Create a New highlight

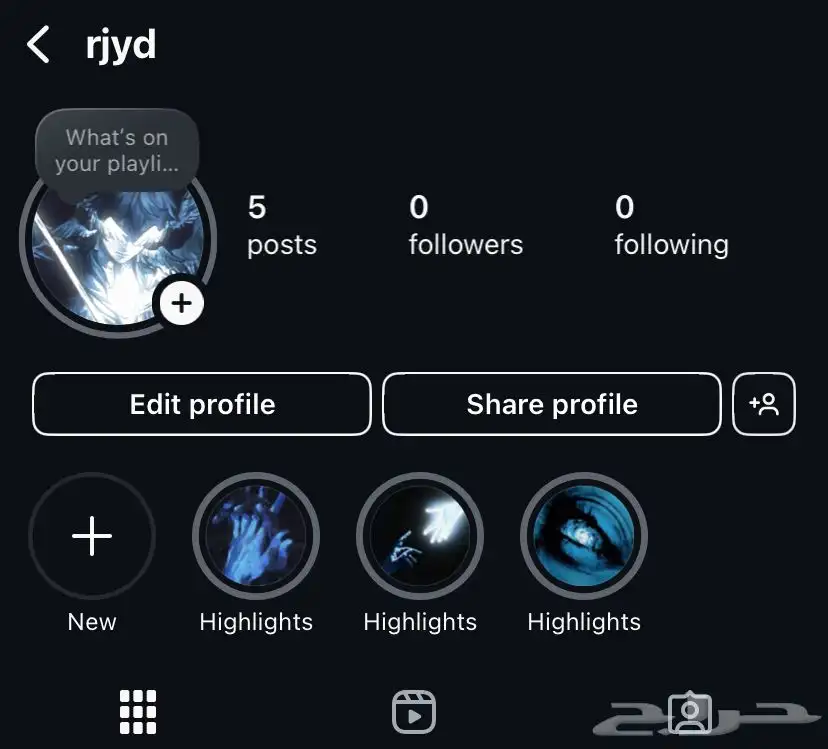coord(92,537)
